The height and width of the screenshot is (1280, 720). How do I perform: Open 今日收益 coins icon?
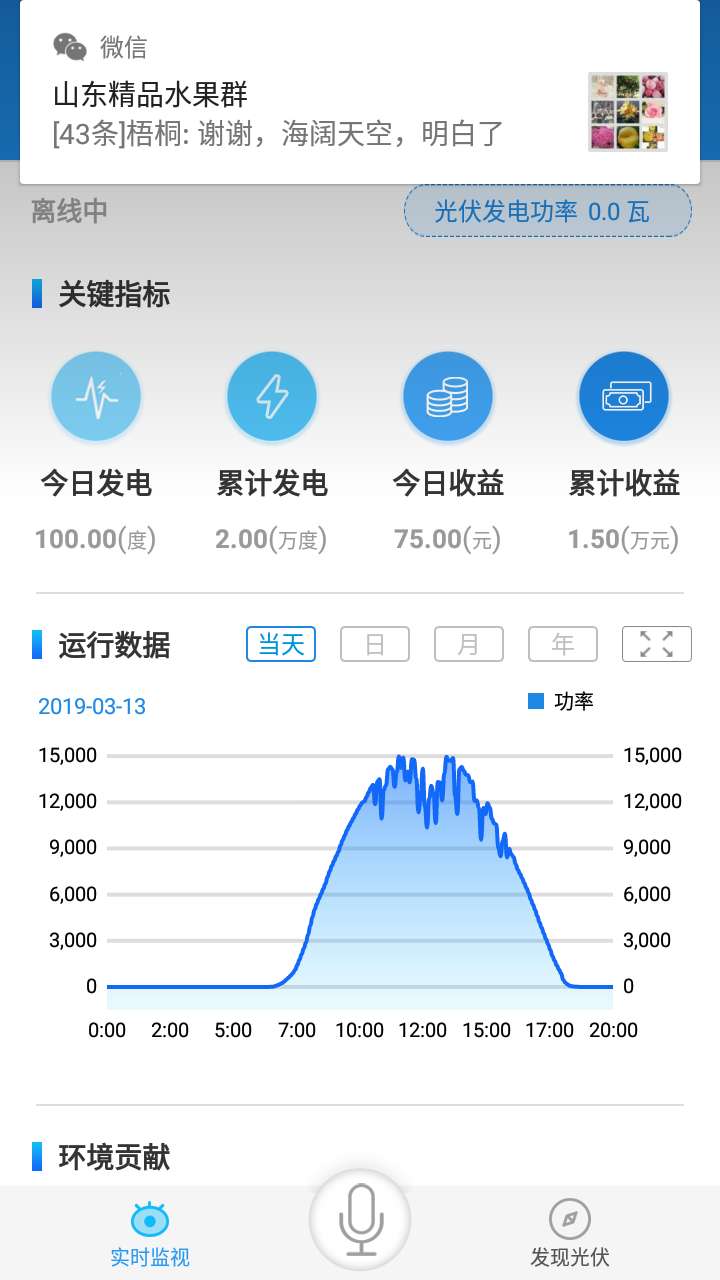tap(448, 397)
